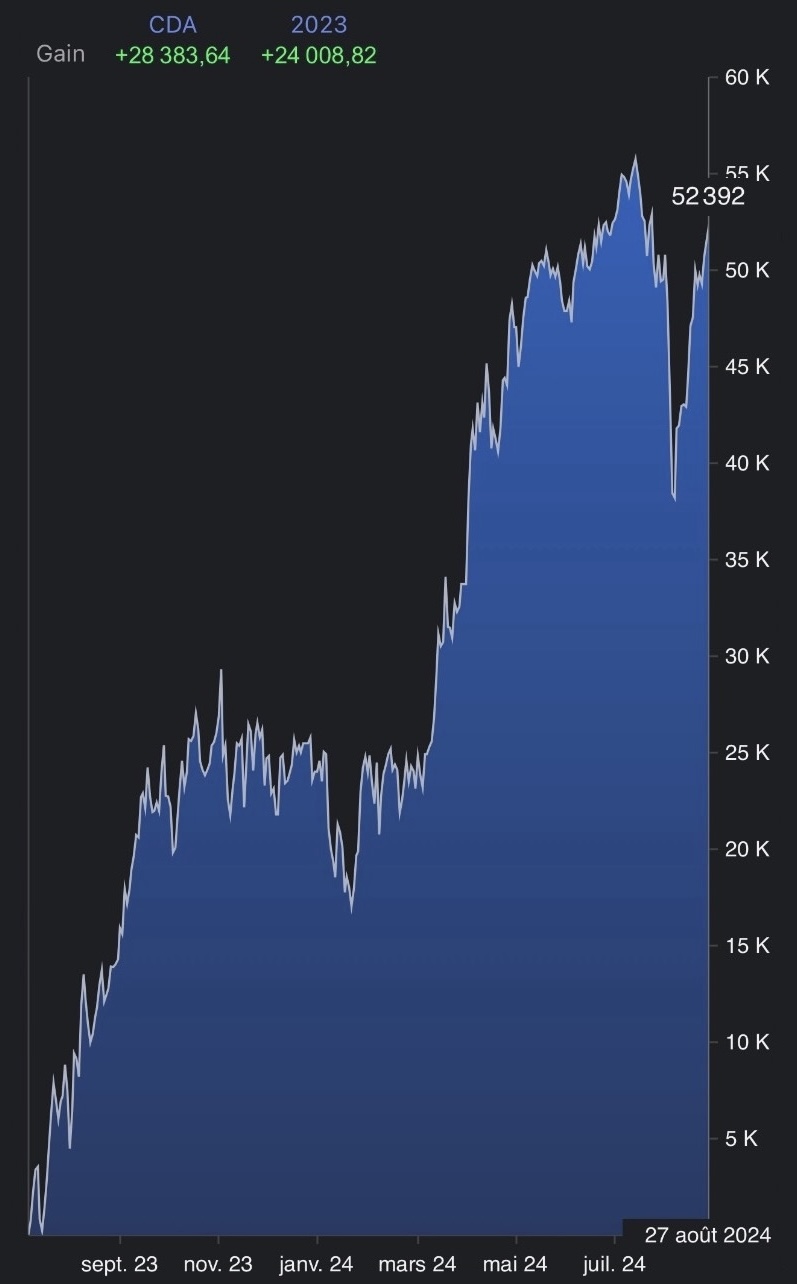
Task: Select the CDA gain column header
Action: pos(173,26)
